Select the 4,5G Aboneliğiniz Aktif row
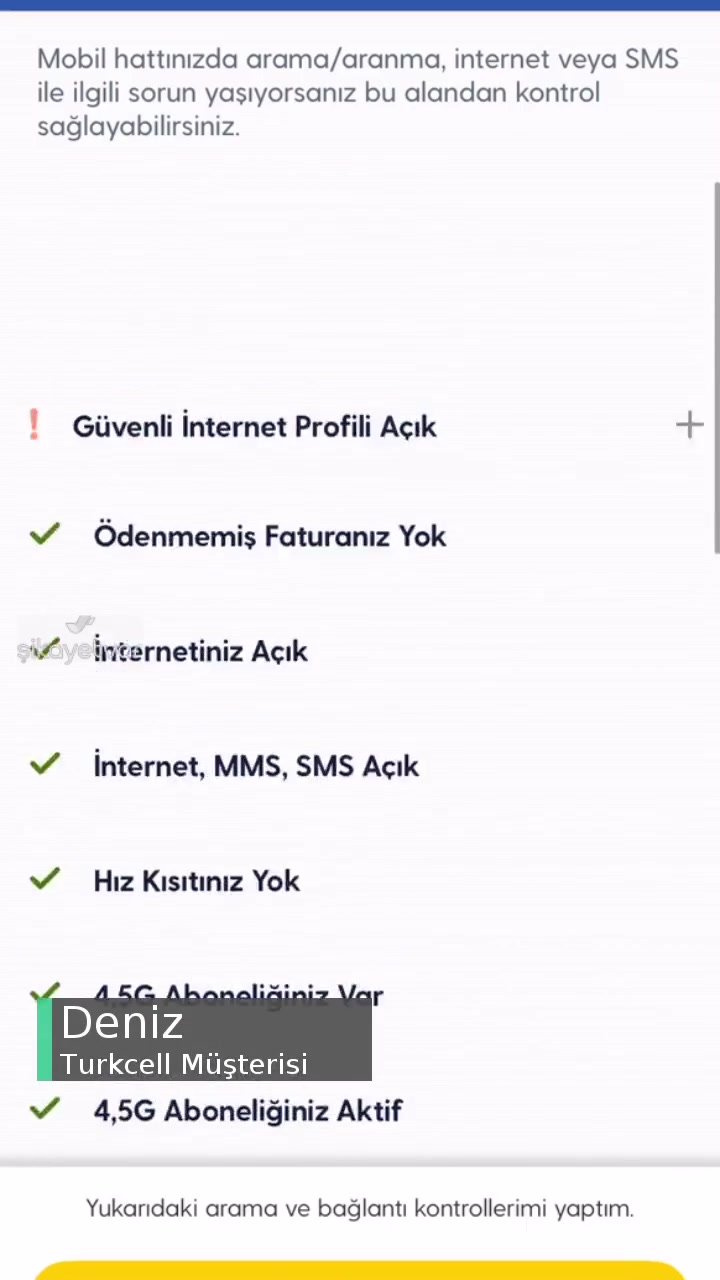720x1280 pixels. [248, 1110]
